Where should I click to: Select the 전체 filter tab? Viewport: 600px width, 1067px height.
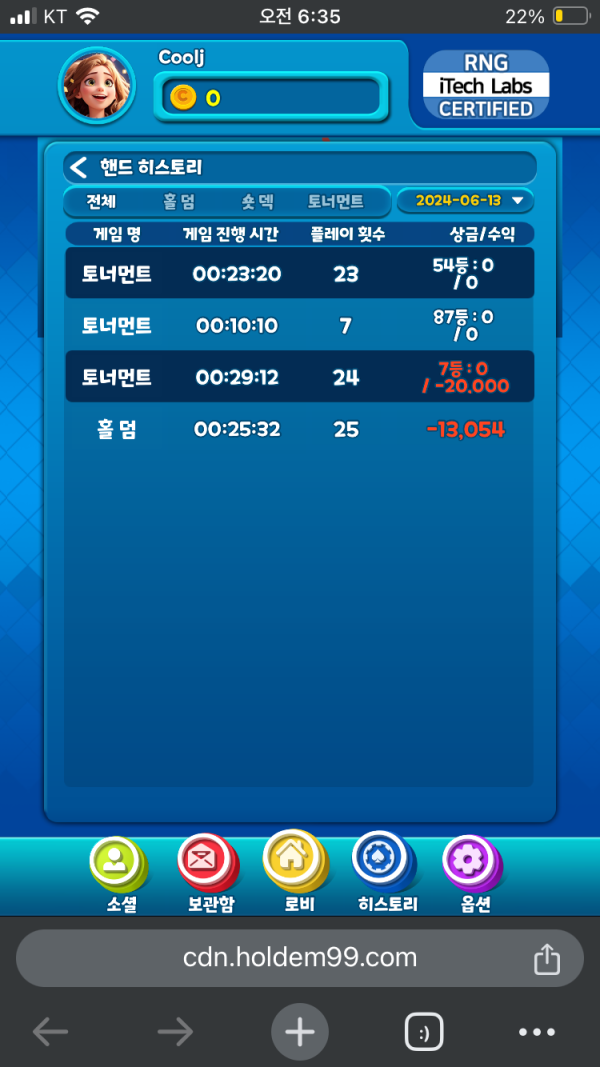101,201
